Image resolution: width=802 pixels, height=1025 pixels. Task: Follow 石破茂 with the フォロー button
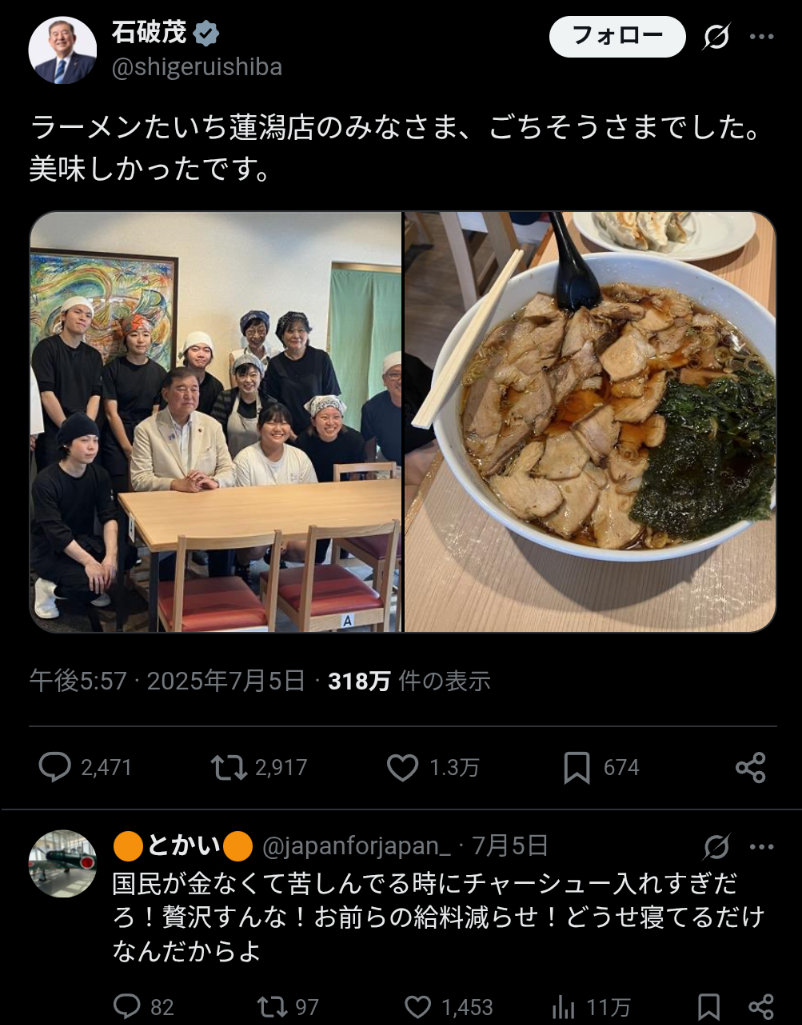coord(617,37)
